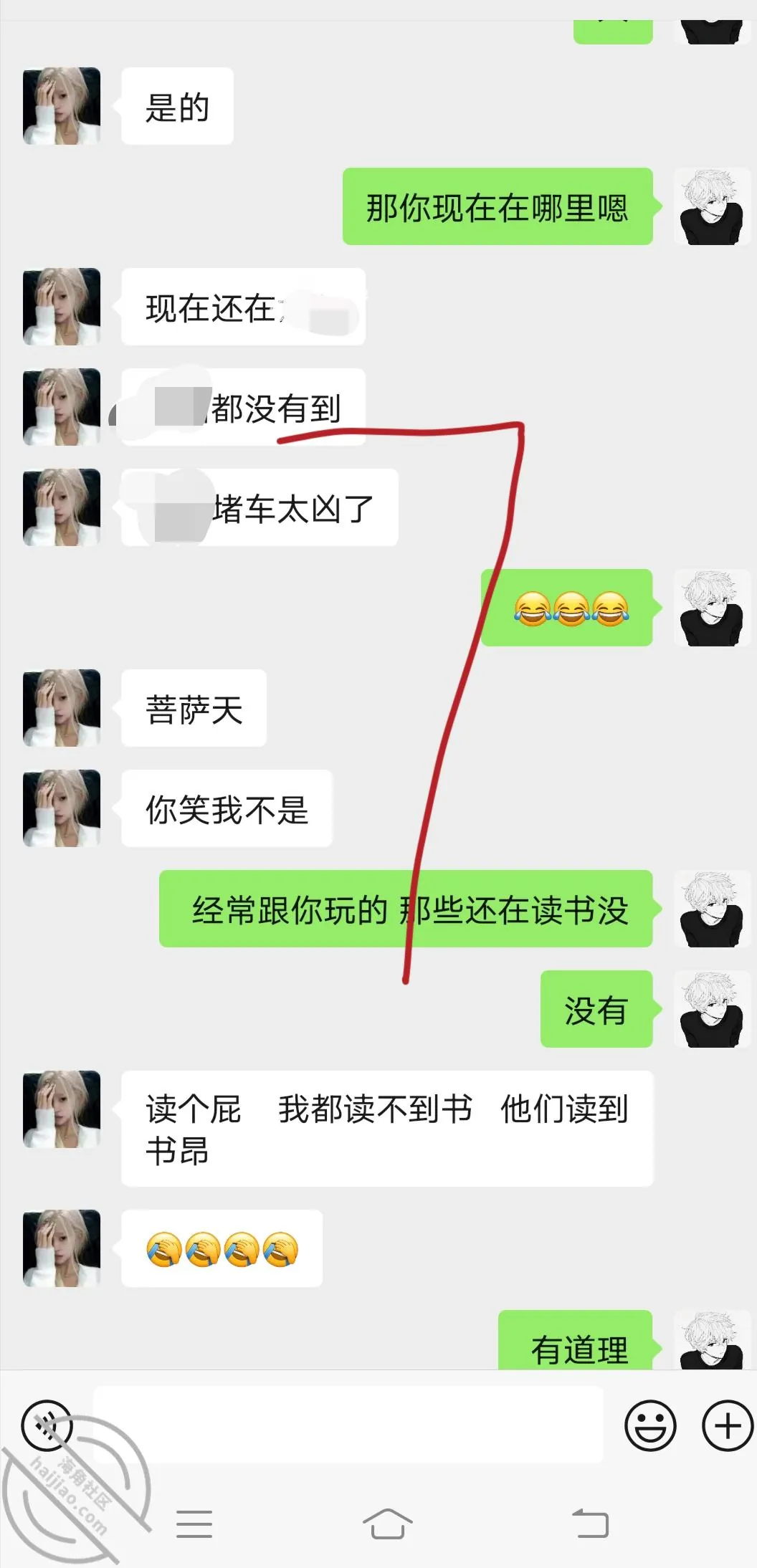Open recent apps from the navigation bar
This screenshot has height=1568, width=757.
194,1524
